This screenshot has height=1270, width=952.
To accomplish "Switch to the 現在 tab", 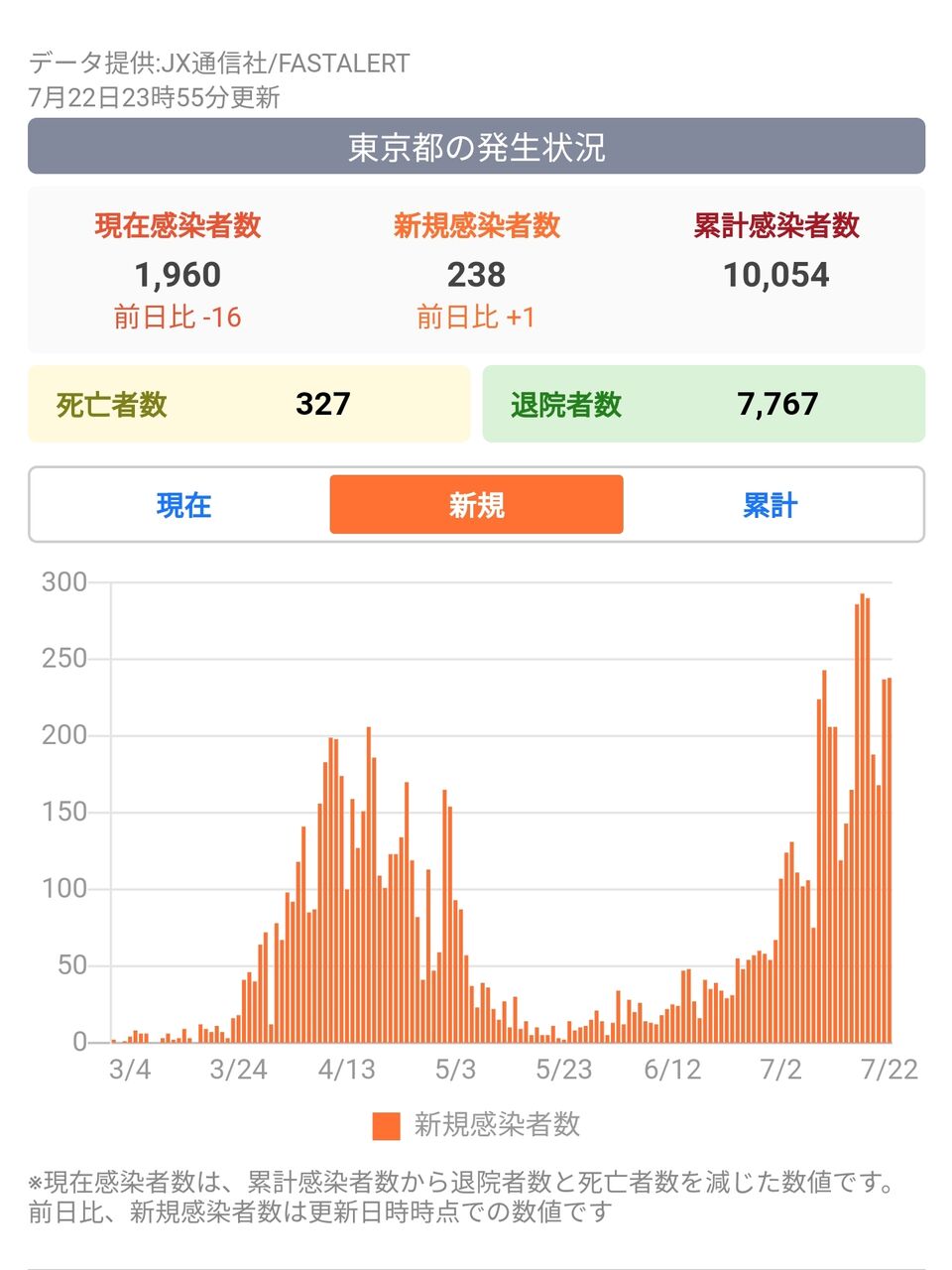I will (183, 505).
